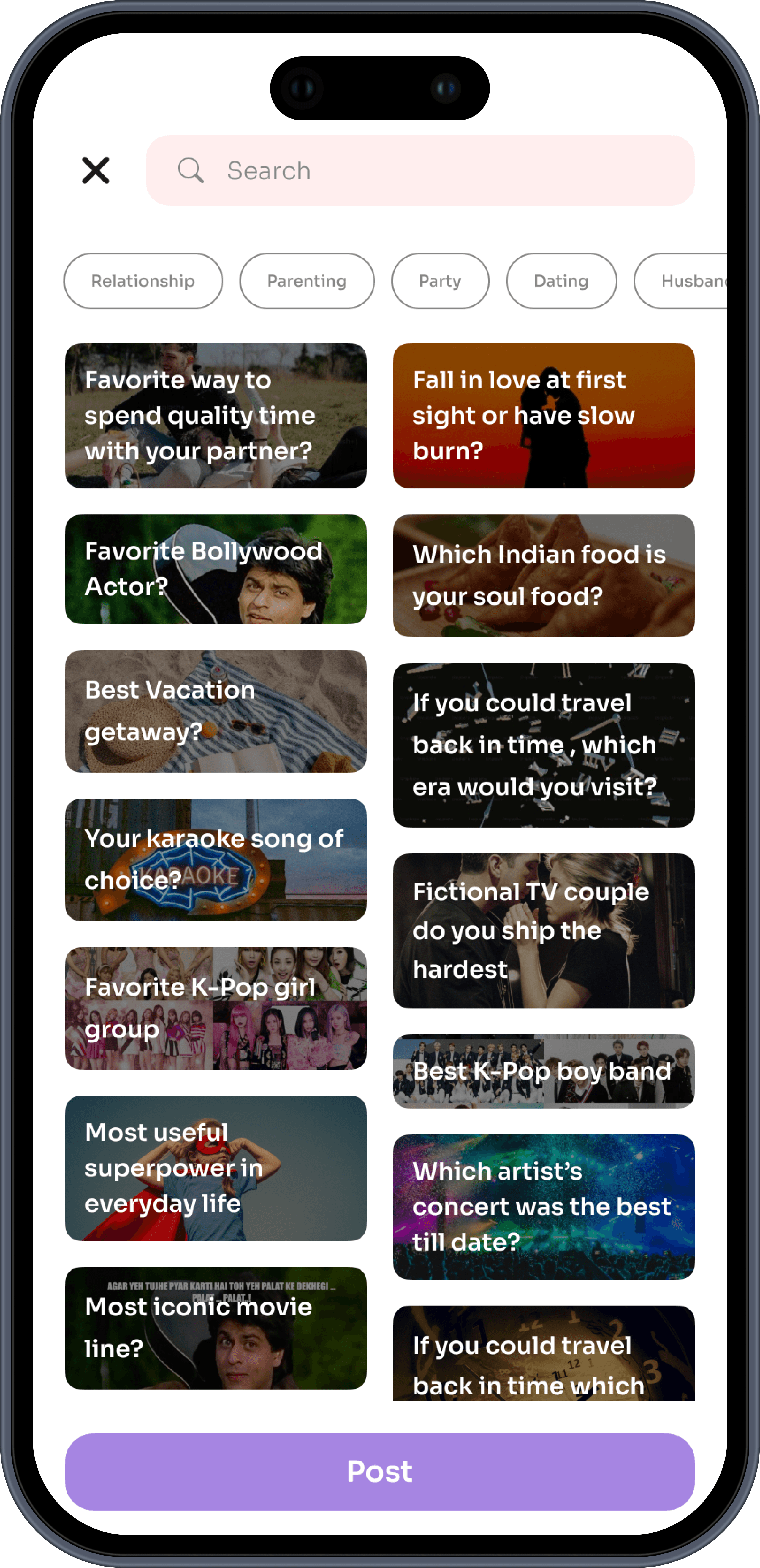
Task: Select Most useful superpower card
Action: pyautogui.click(x=216, y=1168)
